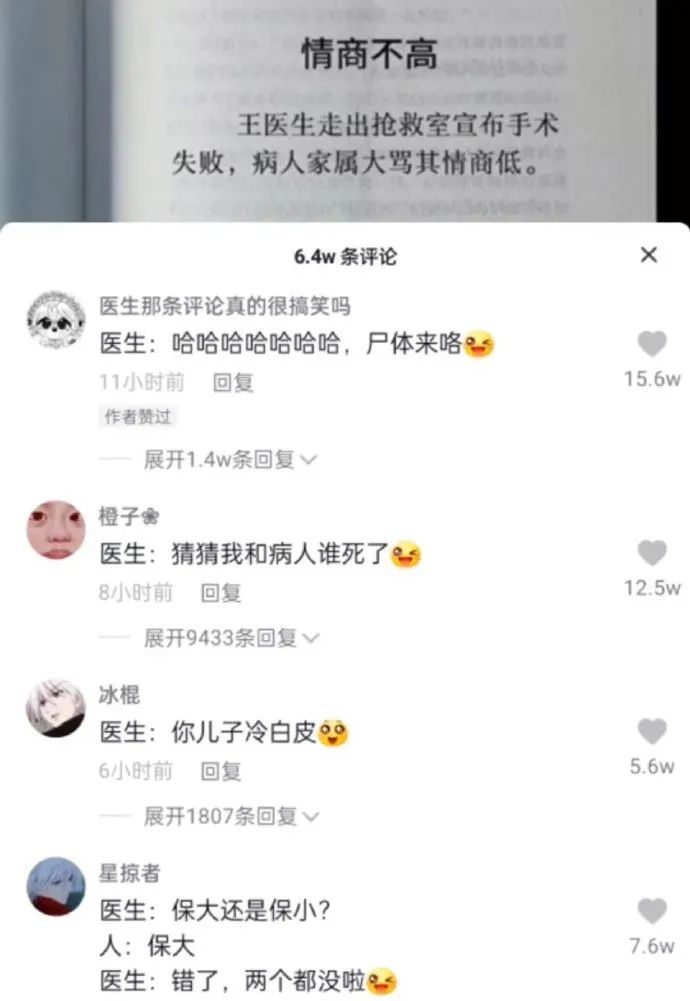The height and width of the screenshot is (1001, 690).
Task: Like the comment "尸体来咯"
Action: (x=652, y=344)
